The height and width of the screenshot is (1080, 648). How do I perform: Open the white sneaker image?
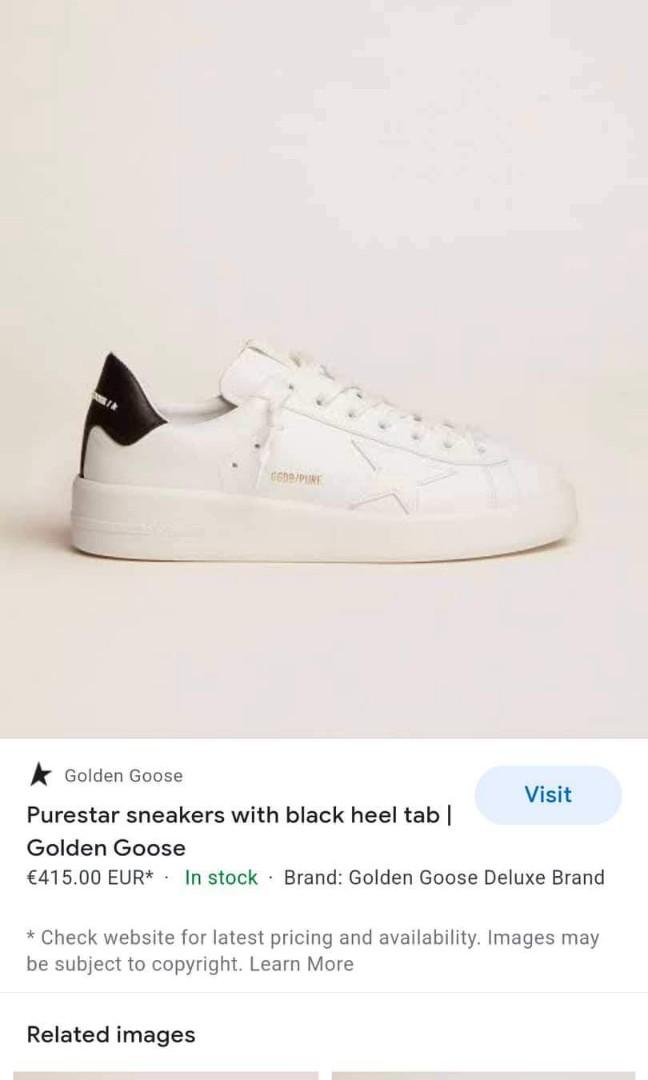coord(324,450)
